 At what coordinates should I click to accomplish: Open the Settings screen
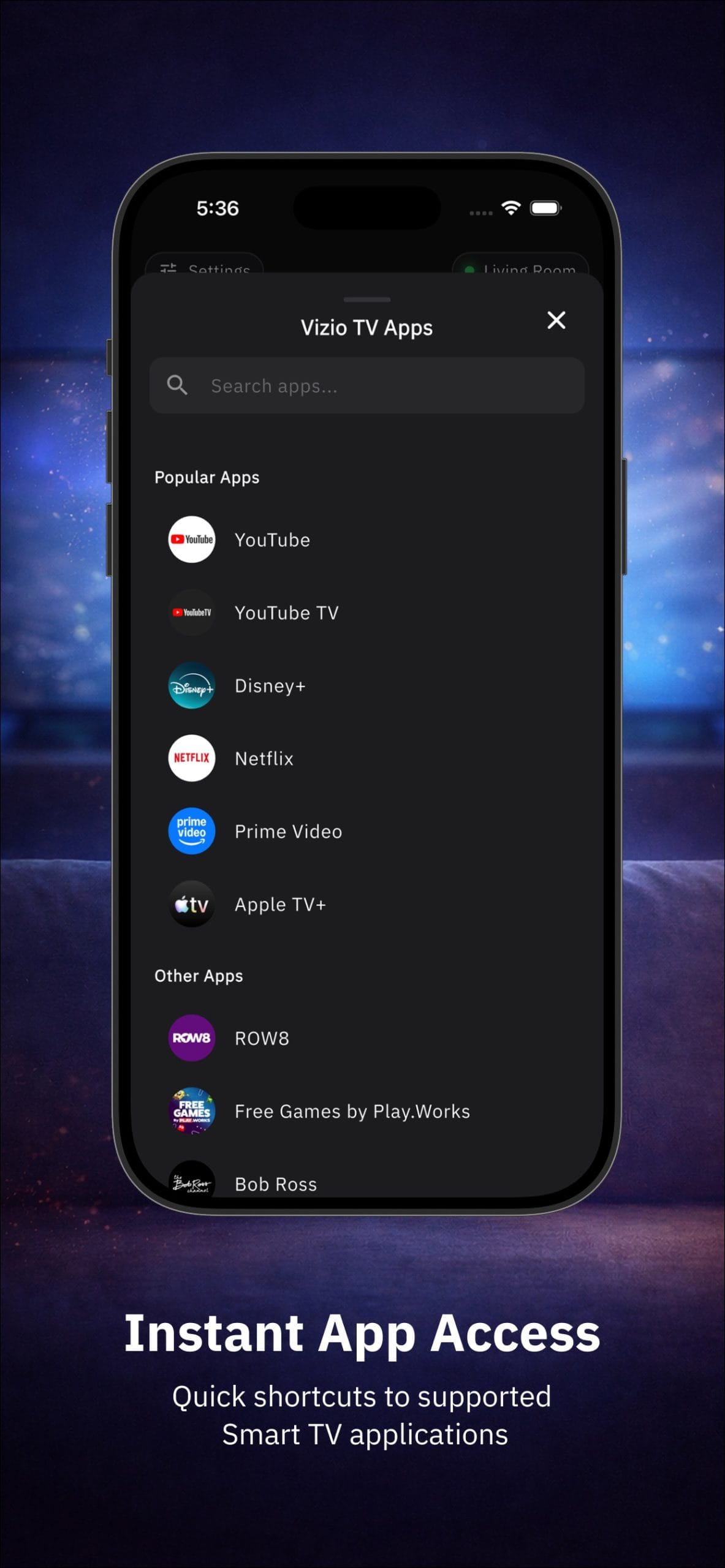coord(205,270)
